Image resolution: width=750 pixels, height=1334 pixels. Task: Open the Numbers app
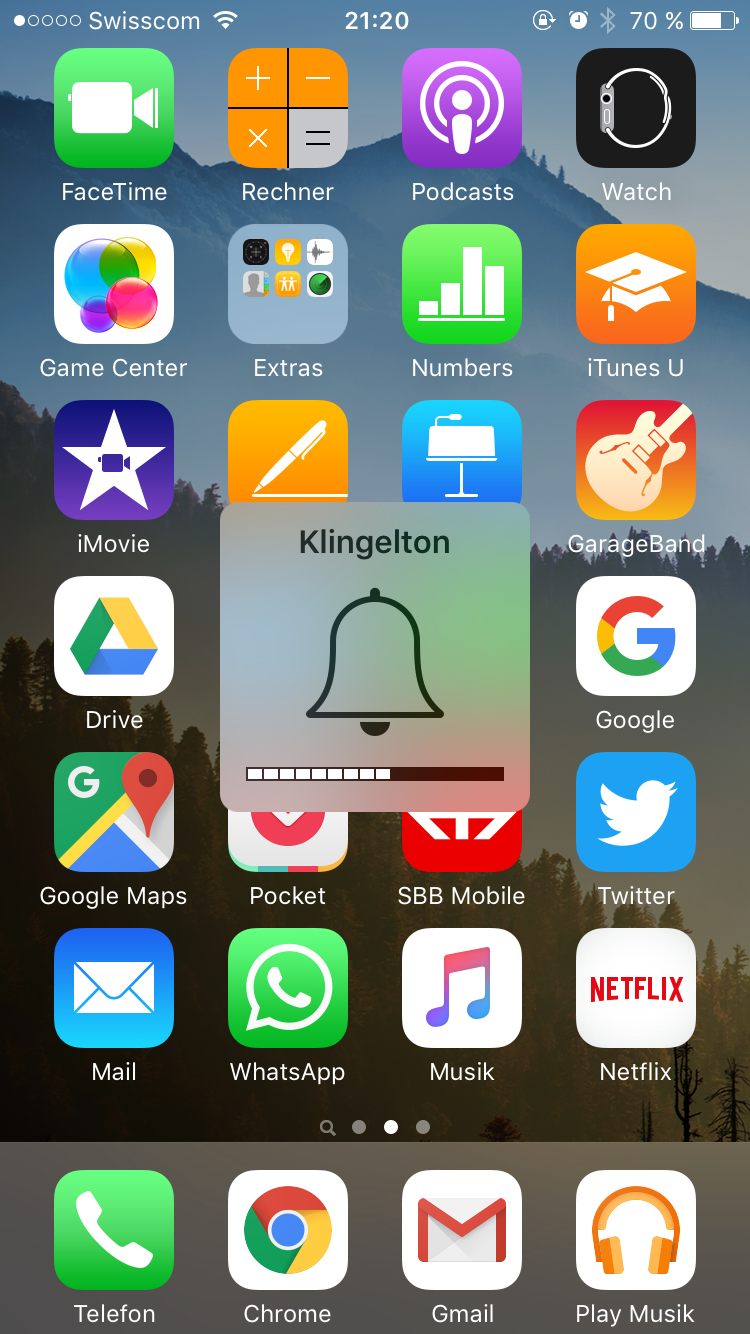(x=462, y=284)
